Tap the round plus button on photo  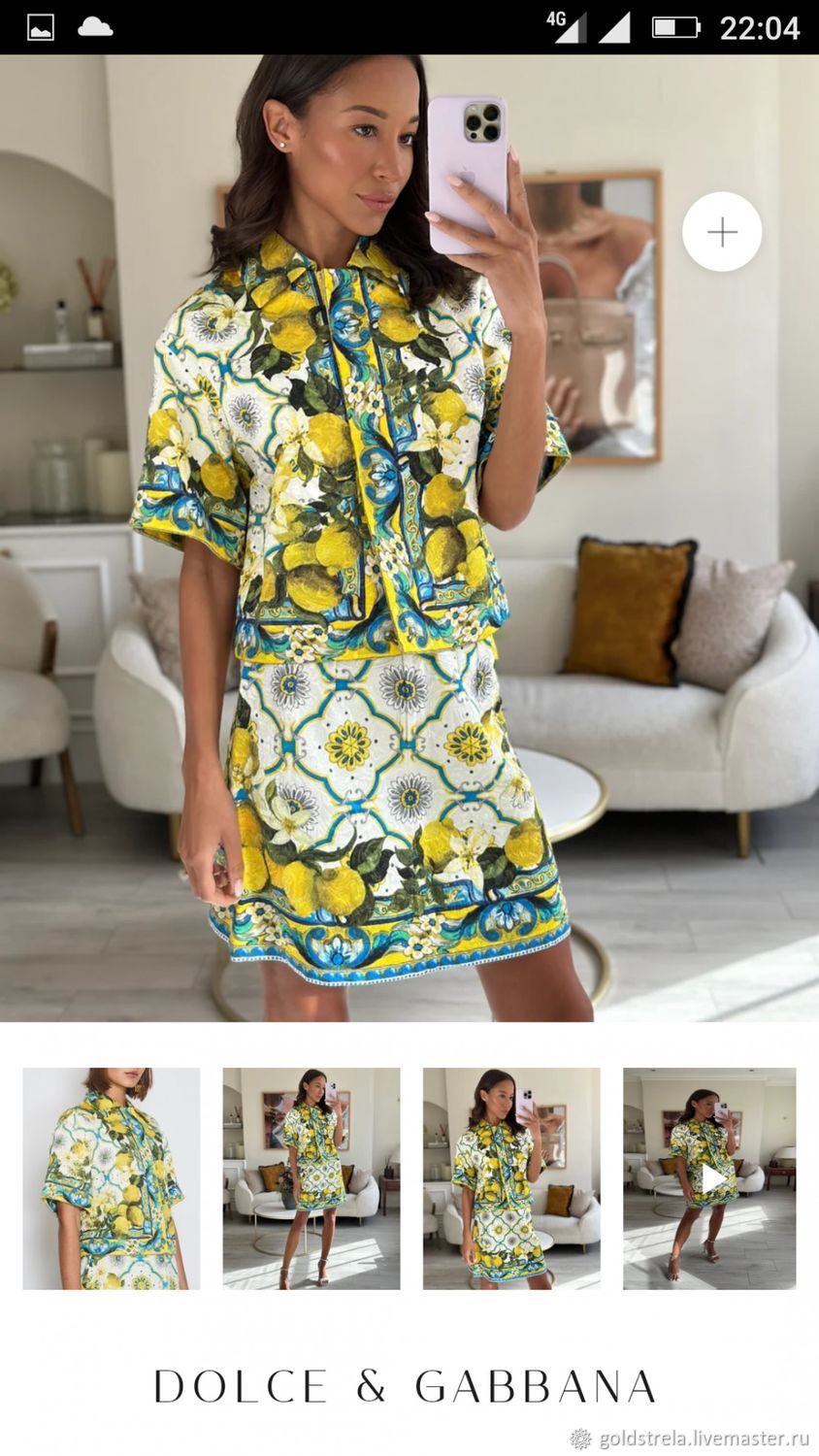[x=721, y=232]
